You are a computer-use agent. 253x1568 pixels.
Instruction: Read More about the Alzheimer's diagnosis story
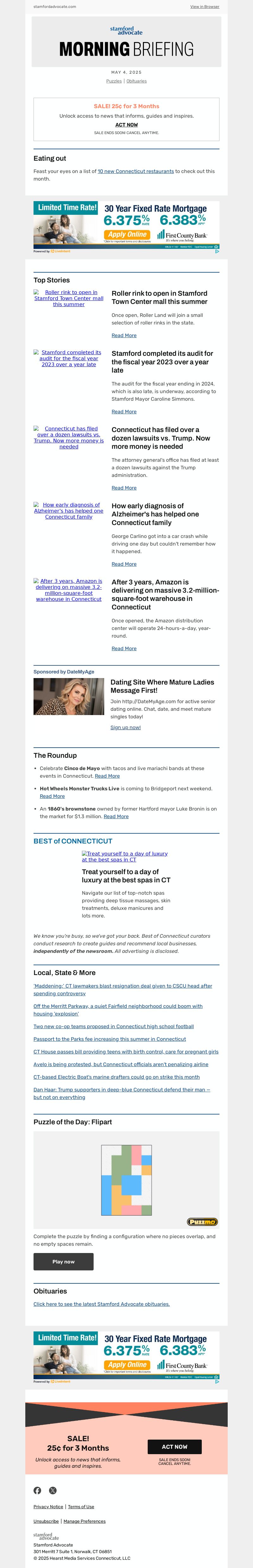pyautogui.click(x=124, y=564)
